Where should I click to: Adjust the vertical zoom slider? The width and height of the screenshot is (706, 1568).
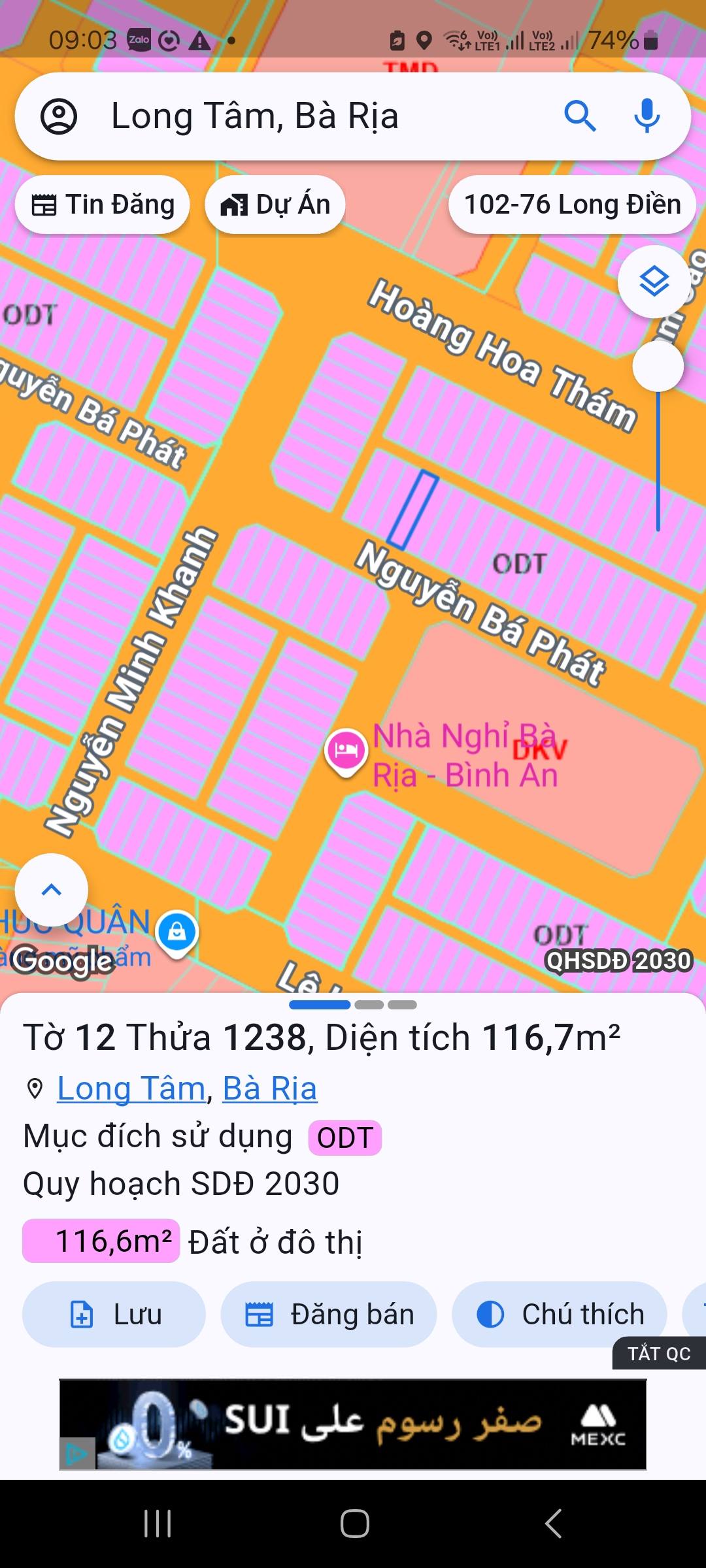click(657, 457)
